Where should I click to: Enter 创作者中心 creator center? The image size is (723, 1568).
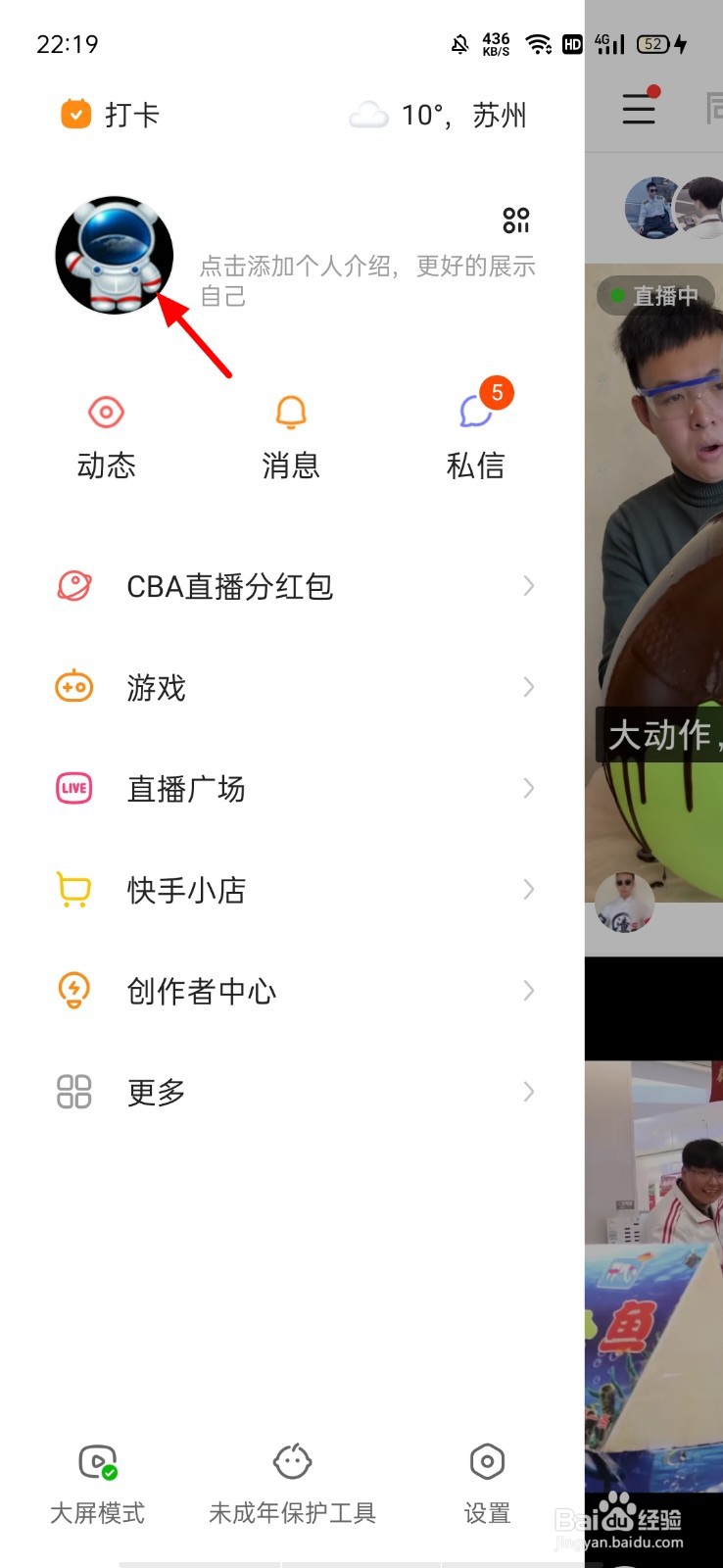[x=294, y=991]
